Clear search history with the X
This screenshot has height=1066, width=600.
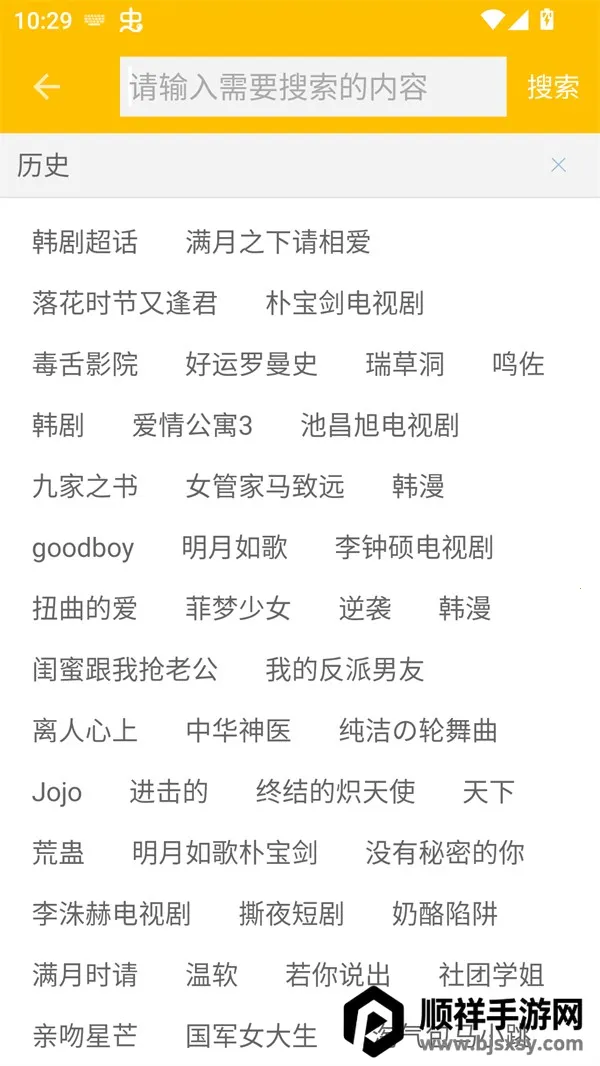click(x=558, y=165)
